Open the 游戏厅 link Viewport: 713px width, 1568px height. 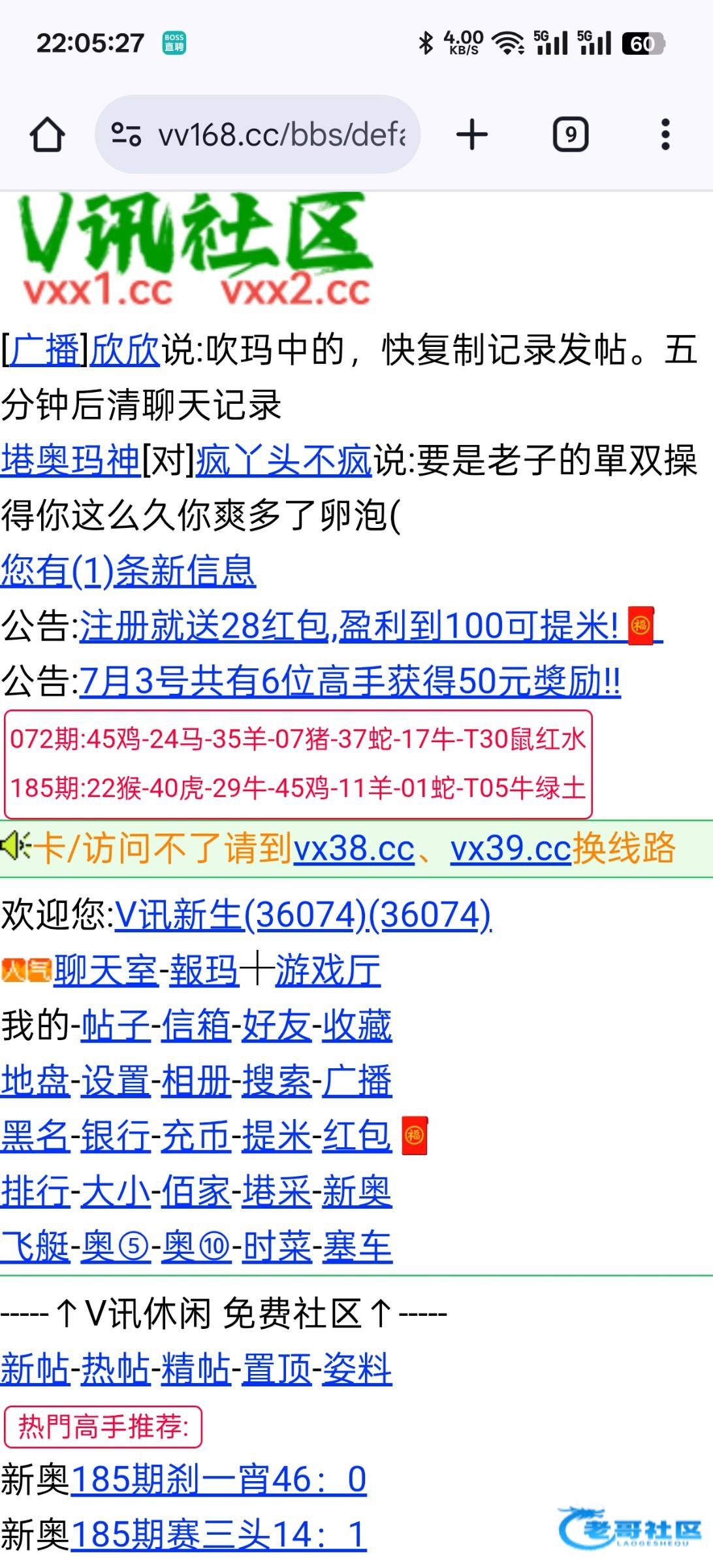328,970
